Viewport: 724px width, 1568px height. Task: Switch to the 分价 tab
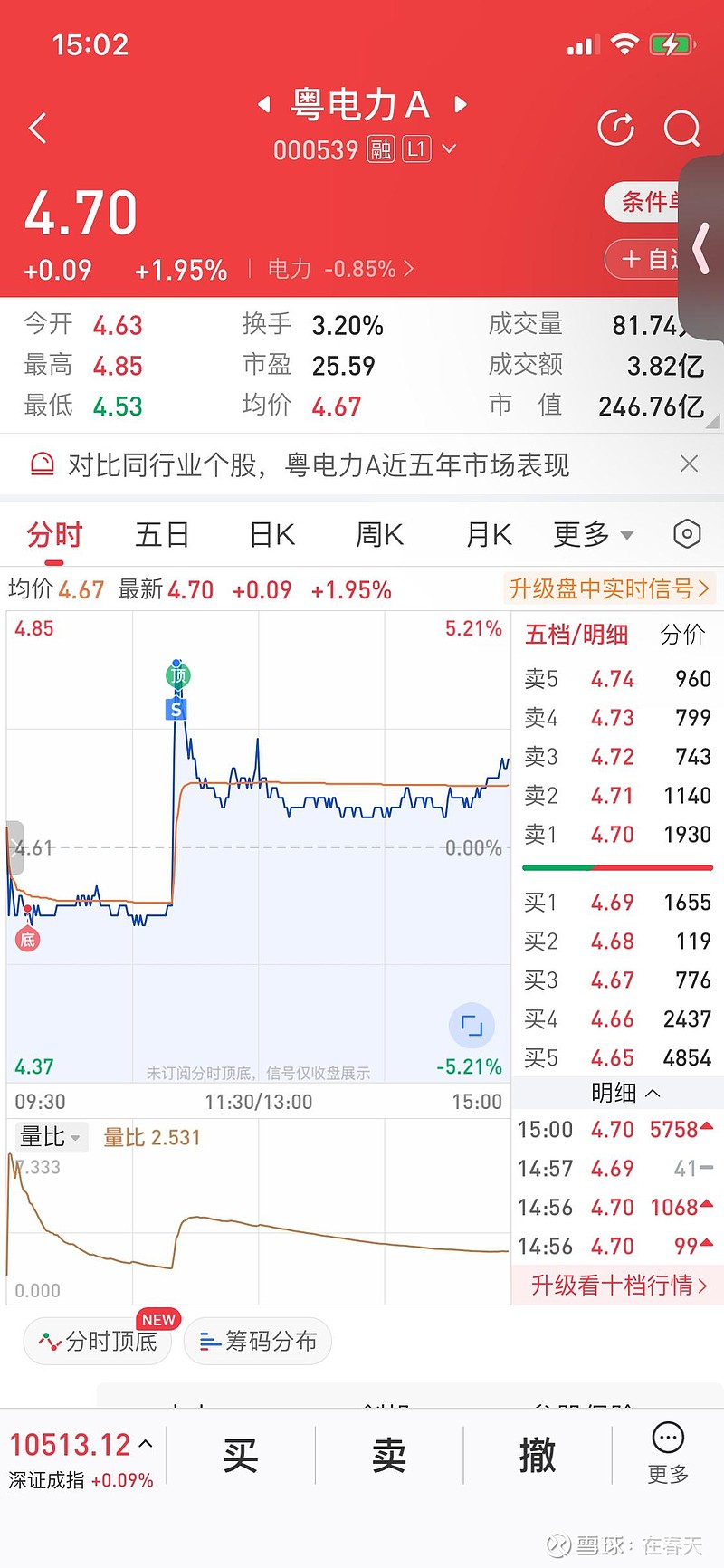click(682, 634)
